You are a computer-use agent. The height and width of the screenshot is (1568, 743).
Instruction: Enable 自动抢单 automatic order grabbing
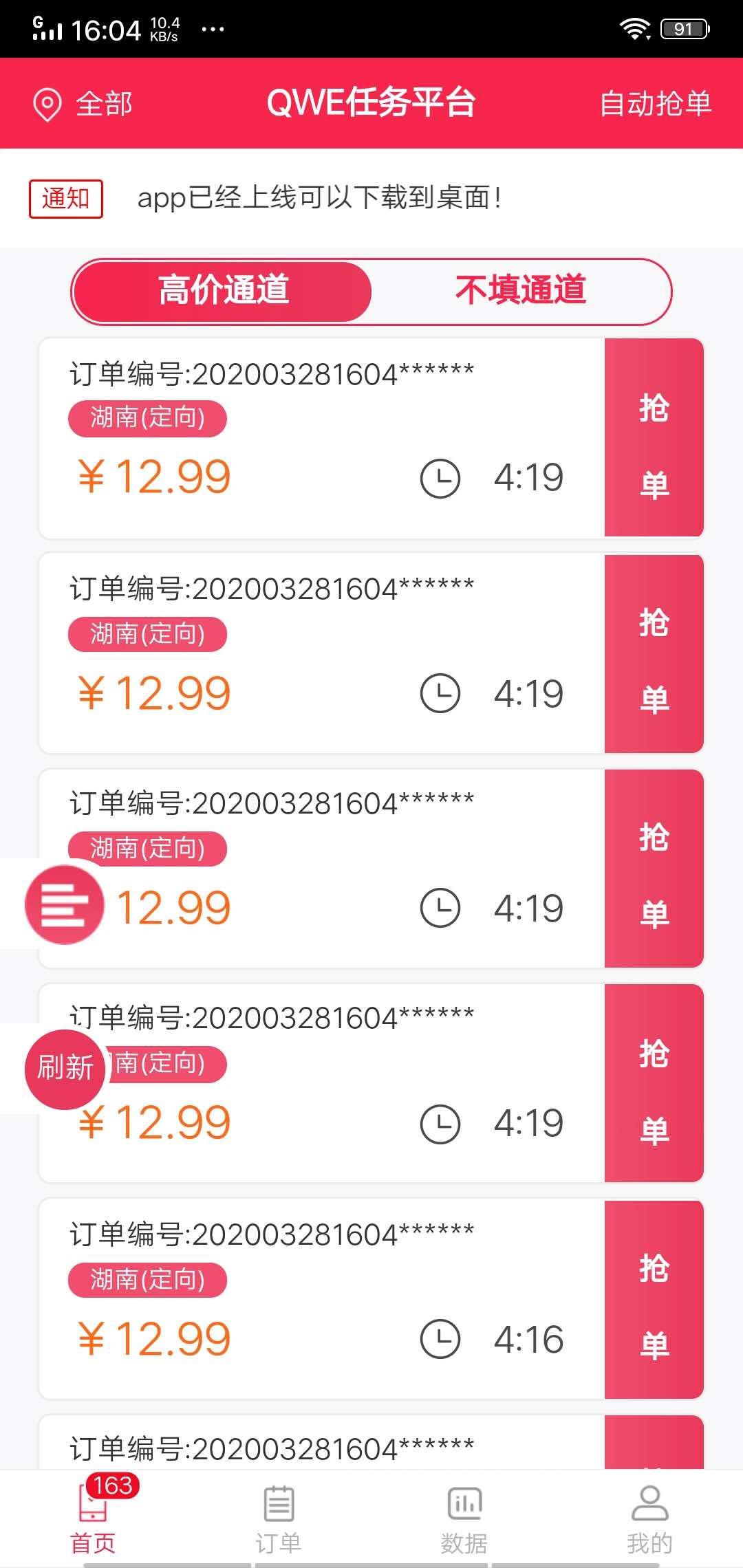pyautogui.click(x=656, y=105)
